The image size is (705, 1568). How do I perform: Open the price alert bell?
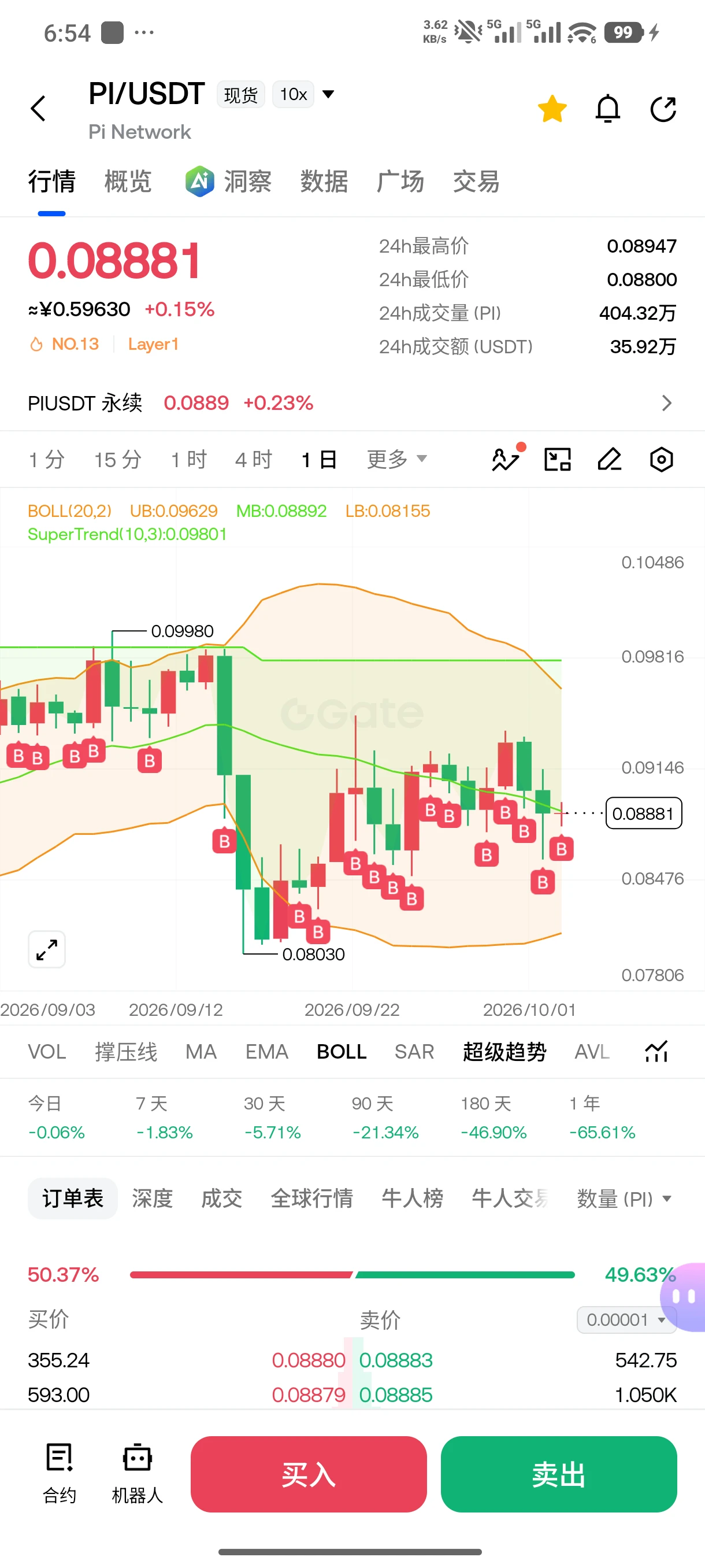pos(607,109)
